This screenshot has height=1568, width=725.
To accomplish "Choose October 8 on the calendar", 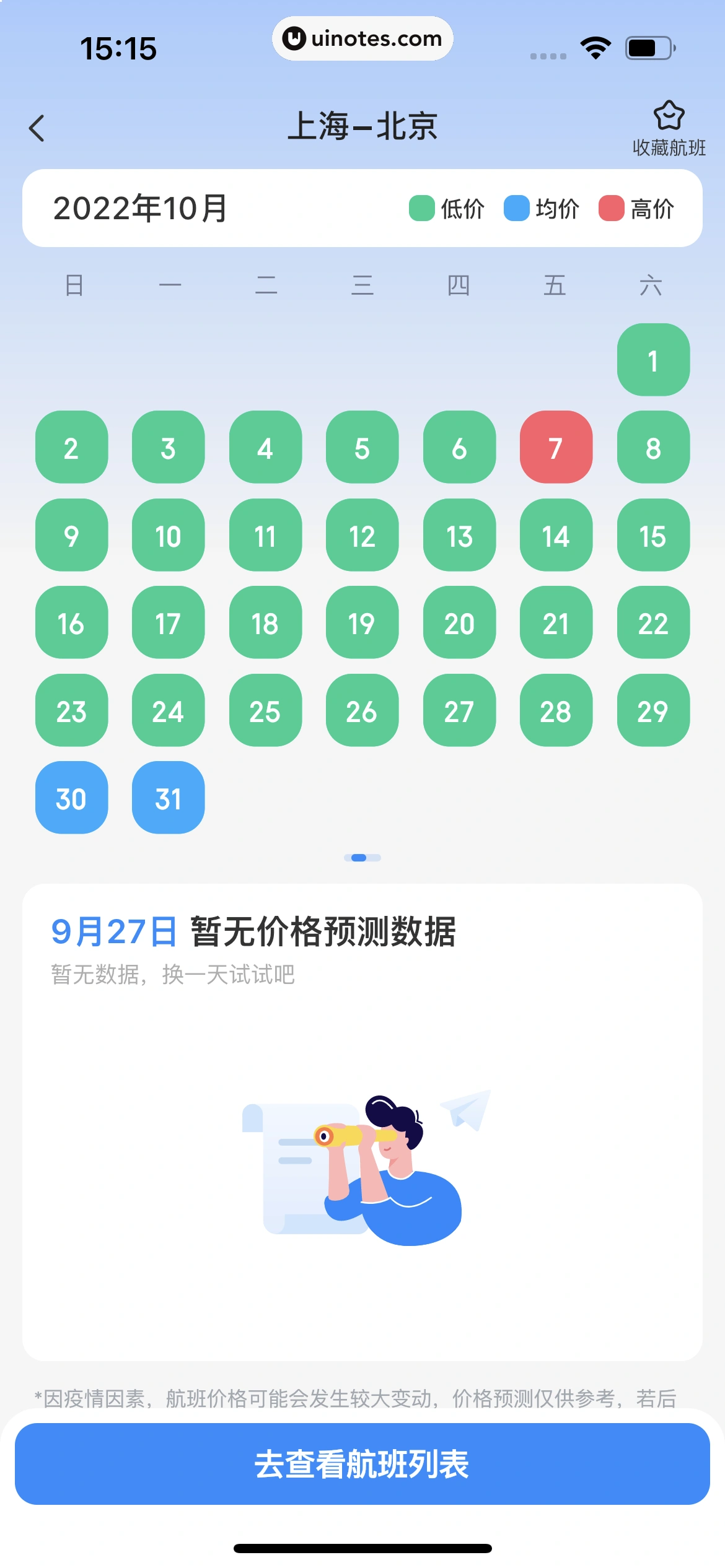I will [653, 447].
